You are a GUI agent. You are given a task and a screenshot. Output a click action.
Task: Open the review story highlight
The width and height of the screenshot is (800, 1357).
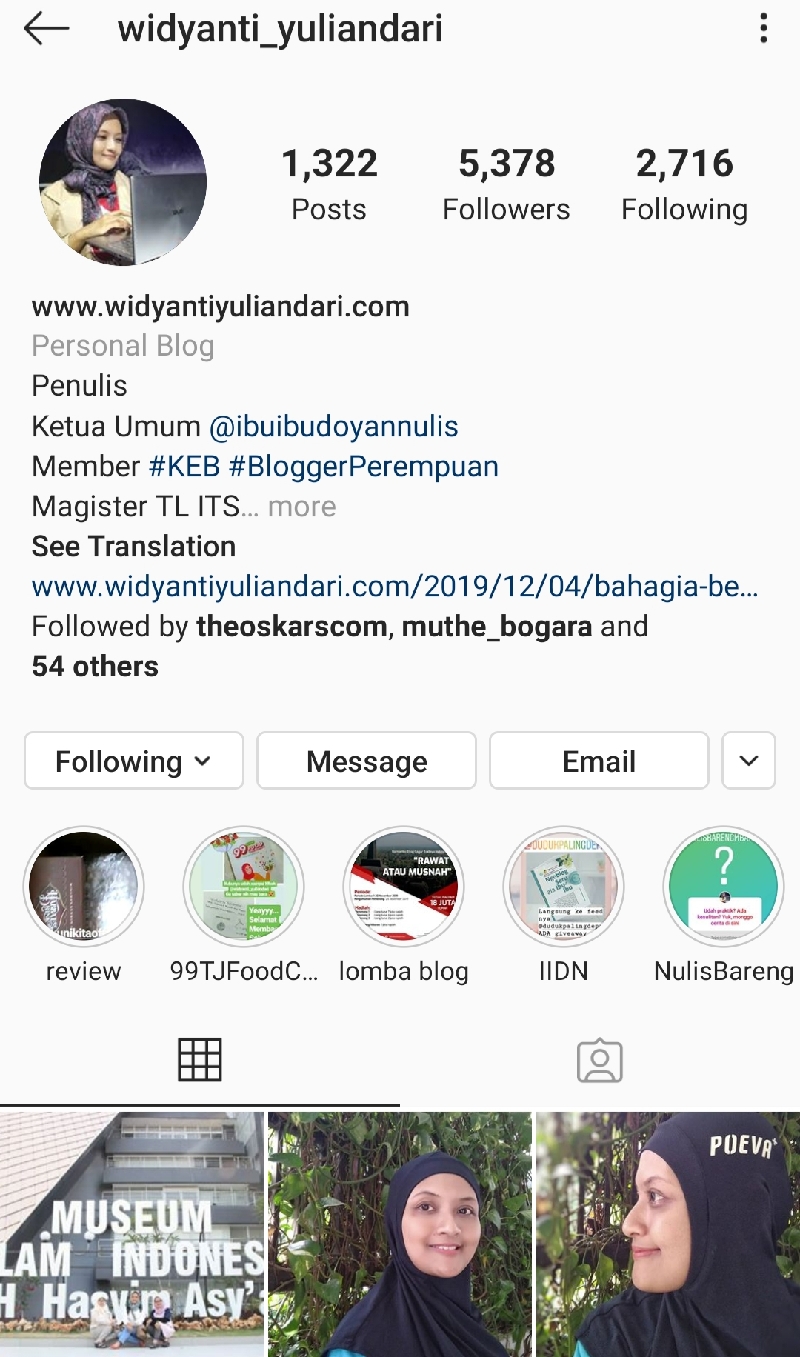click(x=84, y=887)
